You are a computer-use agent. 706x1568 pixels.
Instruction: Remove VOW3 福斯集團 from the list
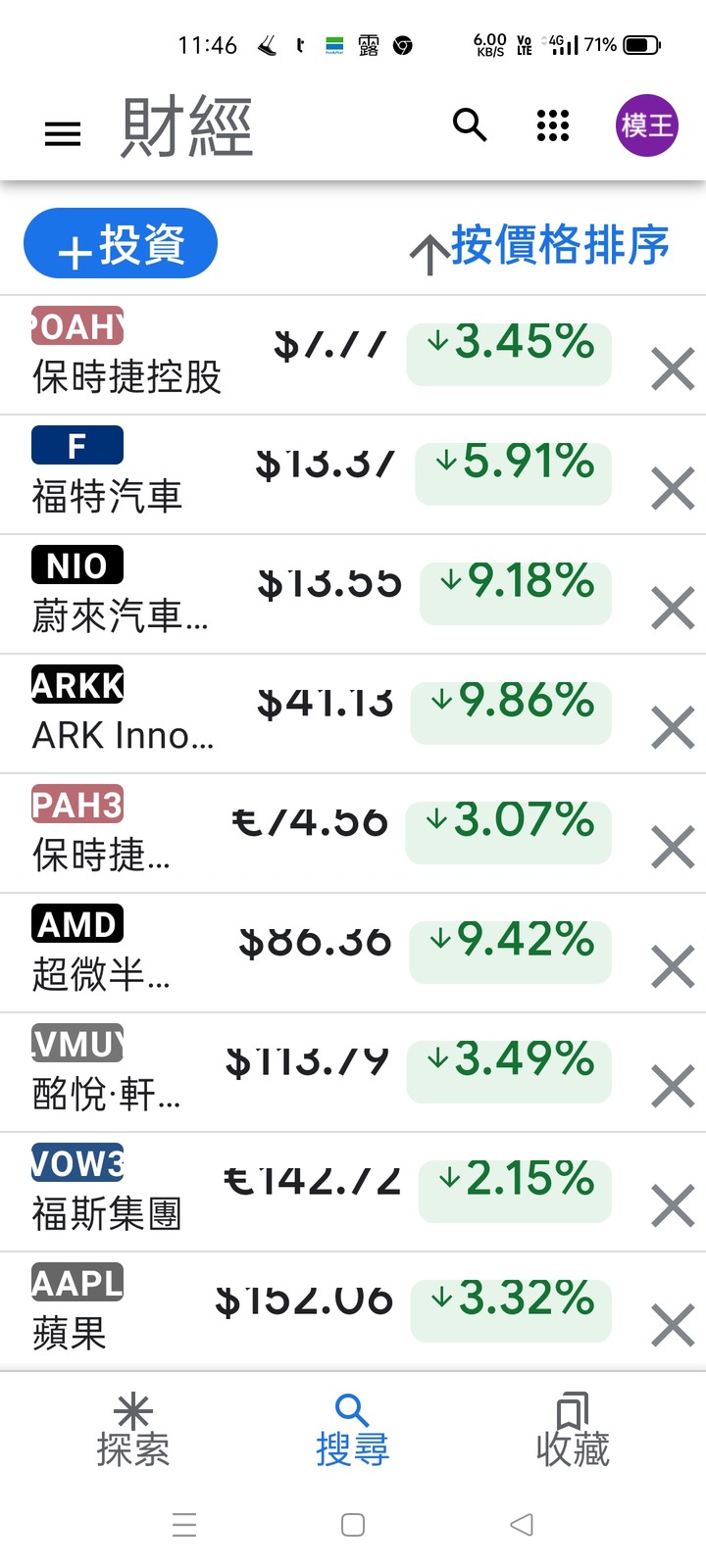673,1206
